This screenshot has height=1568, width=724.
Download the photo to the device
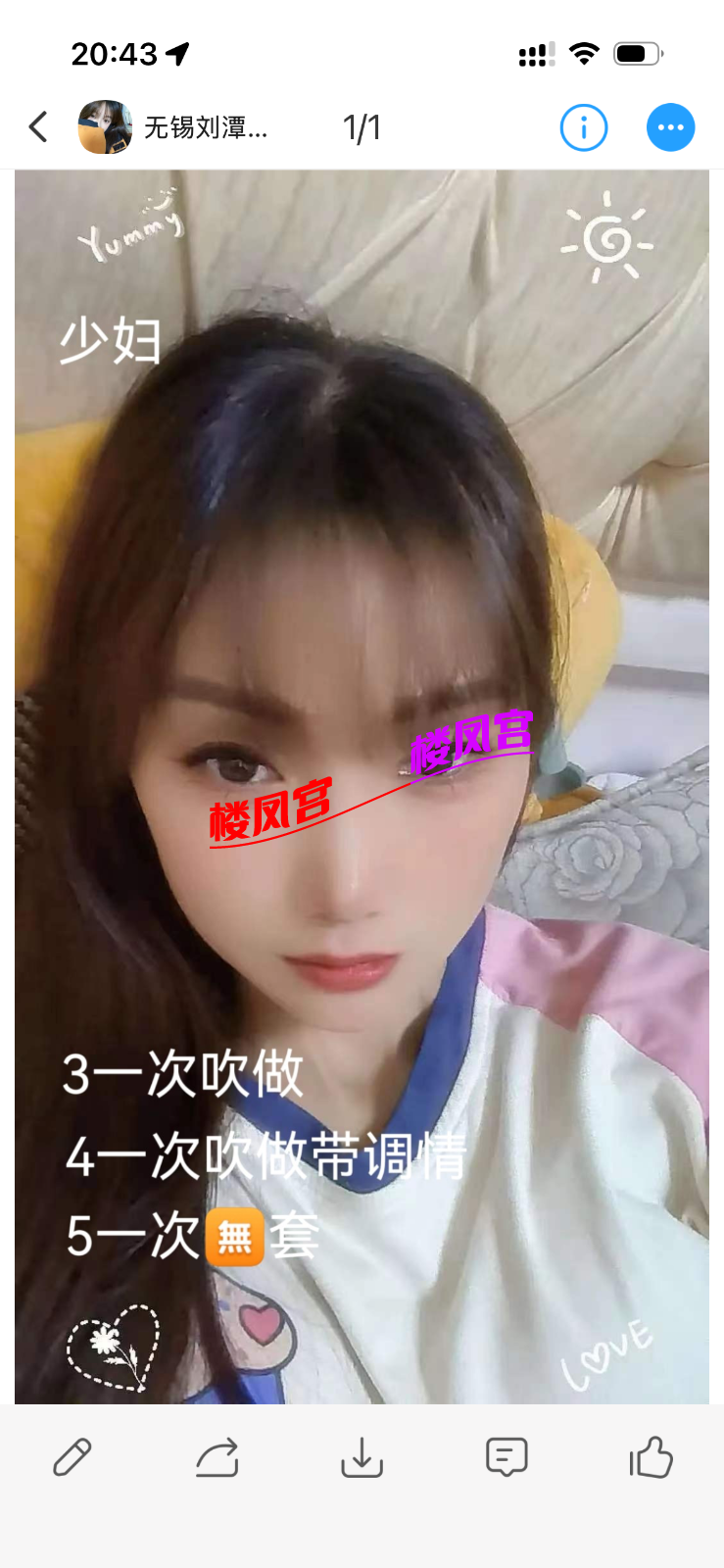pos(362,1457)
